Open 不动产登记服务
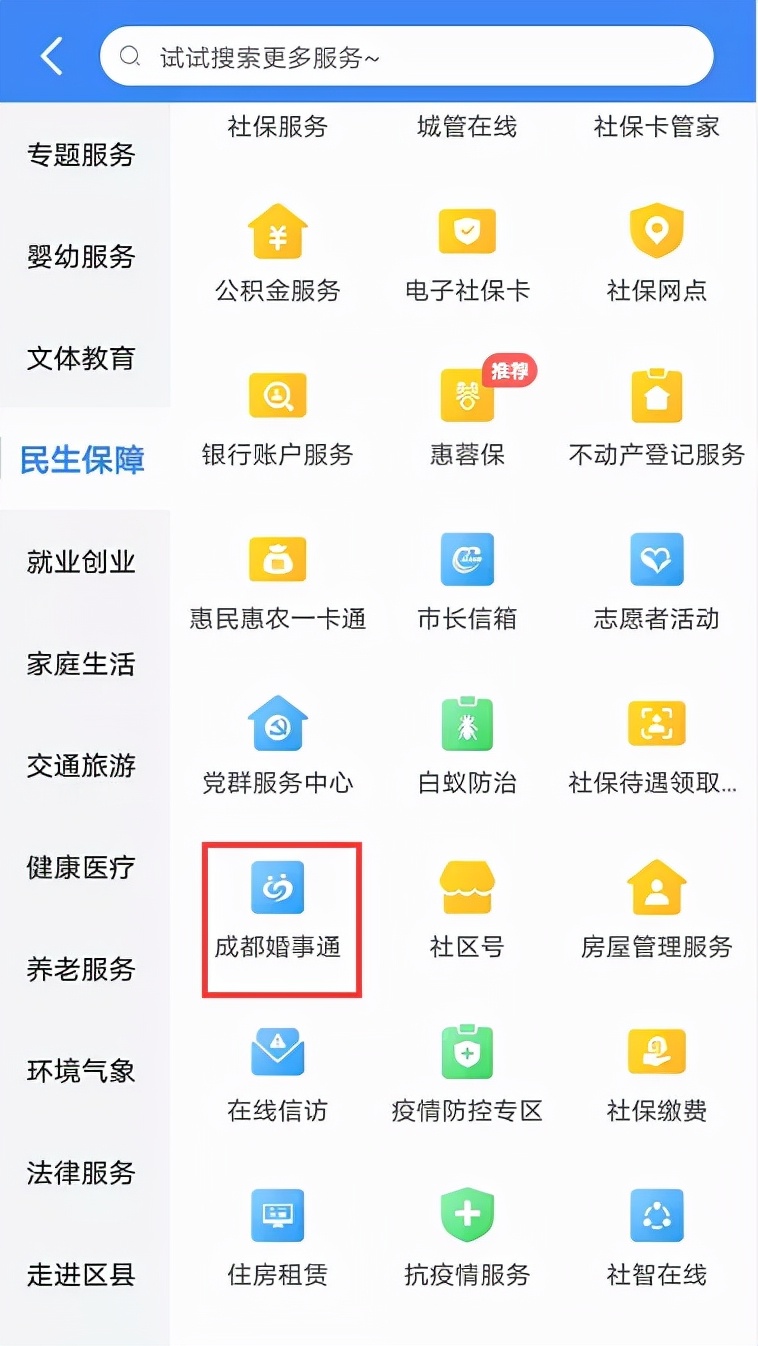 656,415
